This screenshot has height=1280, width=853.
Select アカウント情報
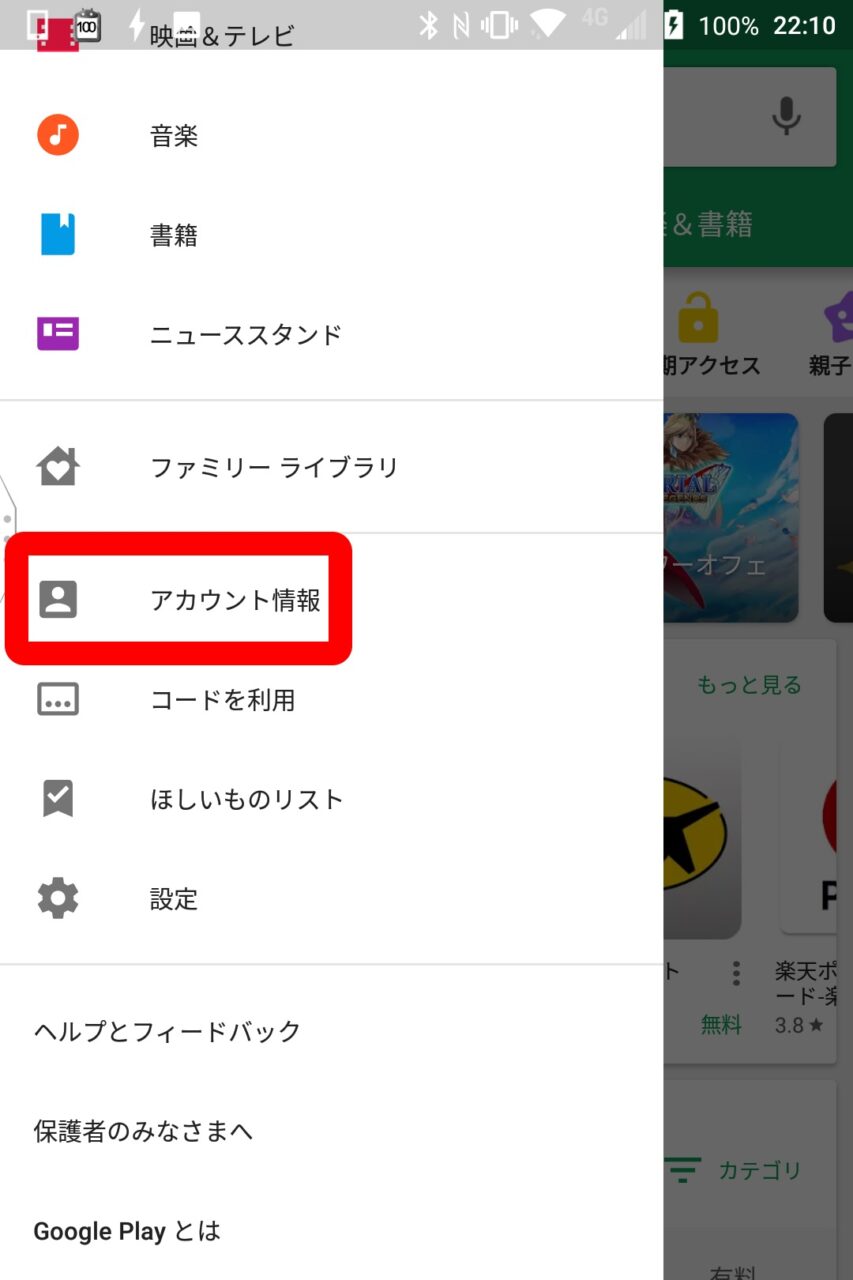coord(234,599)
